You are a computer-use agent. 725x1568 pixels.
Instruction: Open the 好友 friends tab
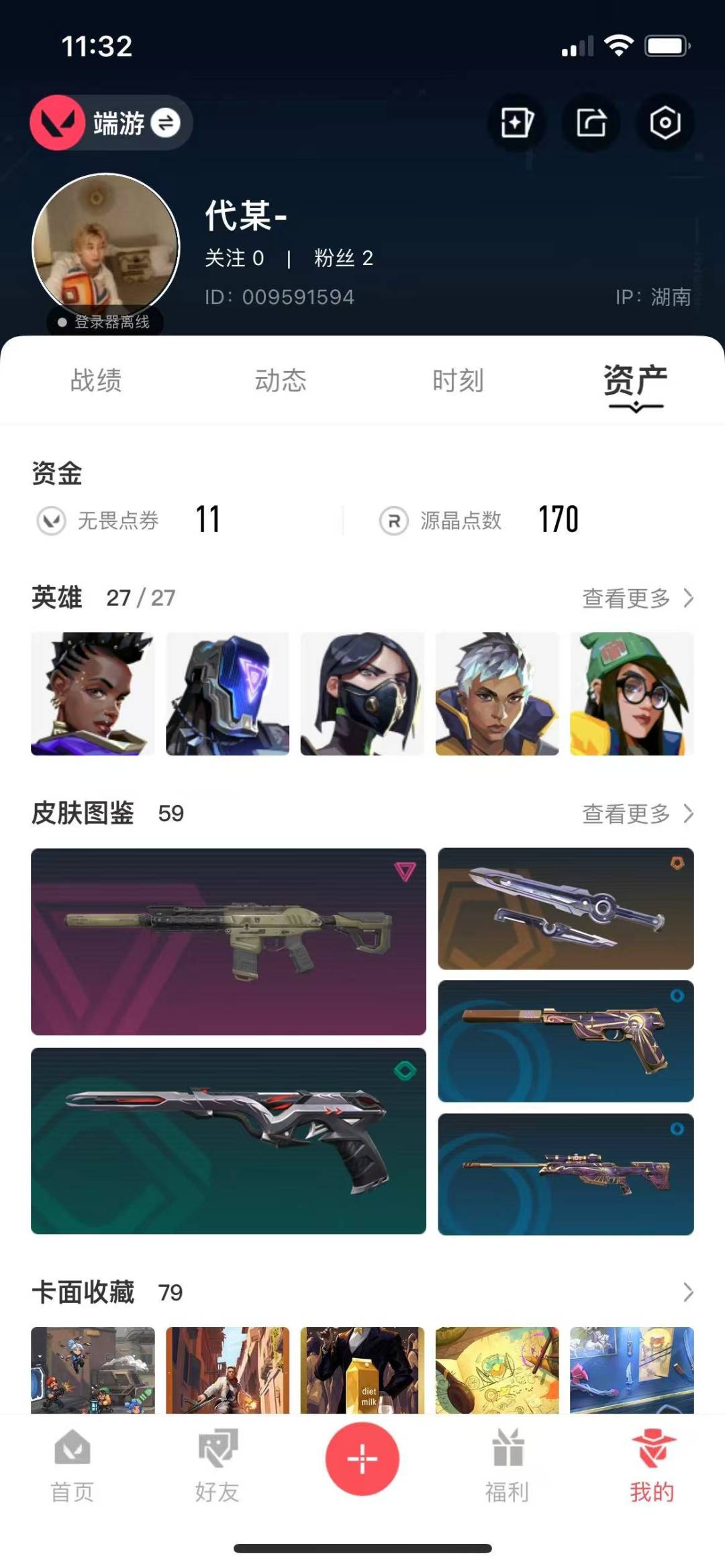tap(217, 1466)
